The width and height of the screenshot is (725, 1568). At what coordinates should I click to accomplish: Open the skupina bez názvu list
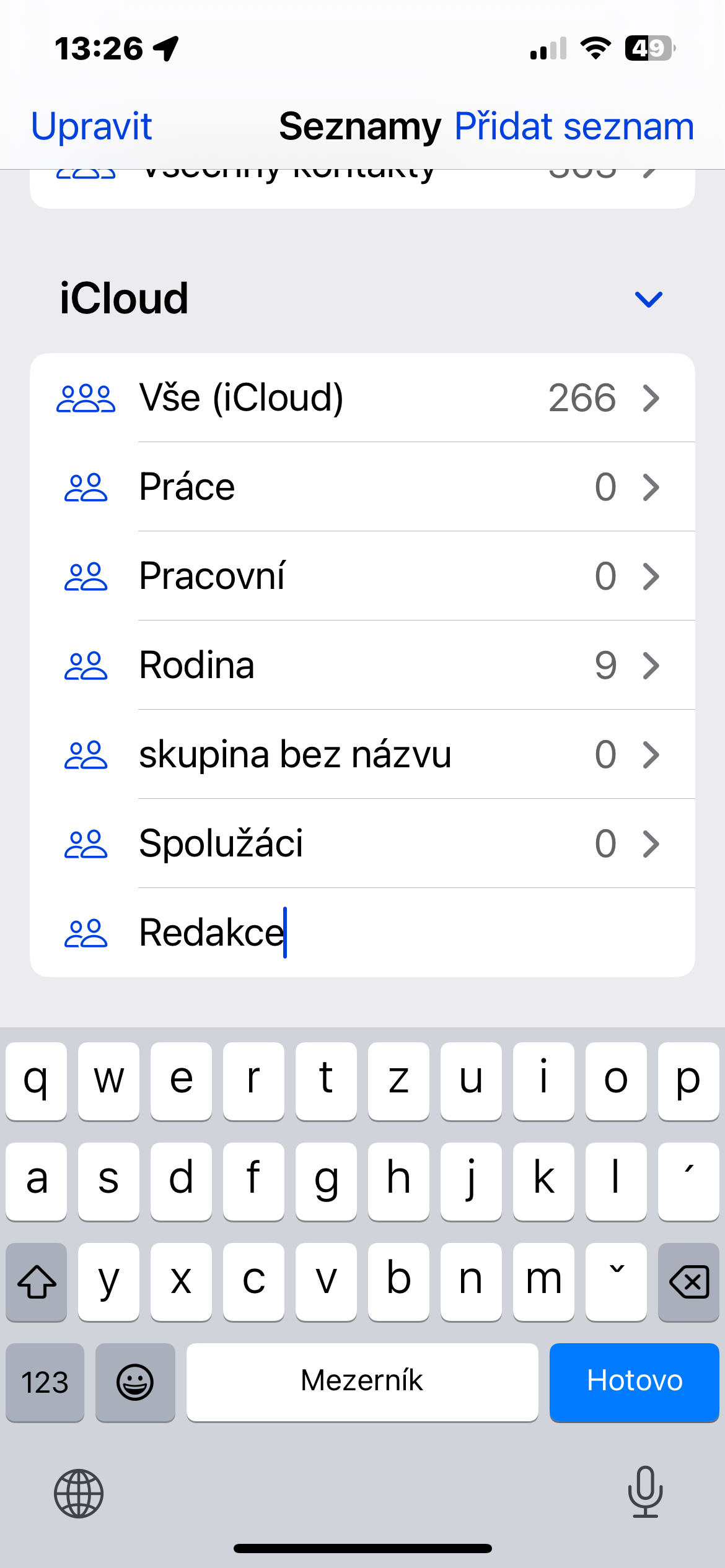(x=362, y=754)
